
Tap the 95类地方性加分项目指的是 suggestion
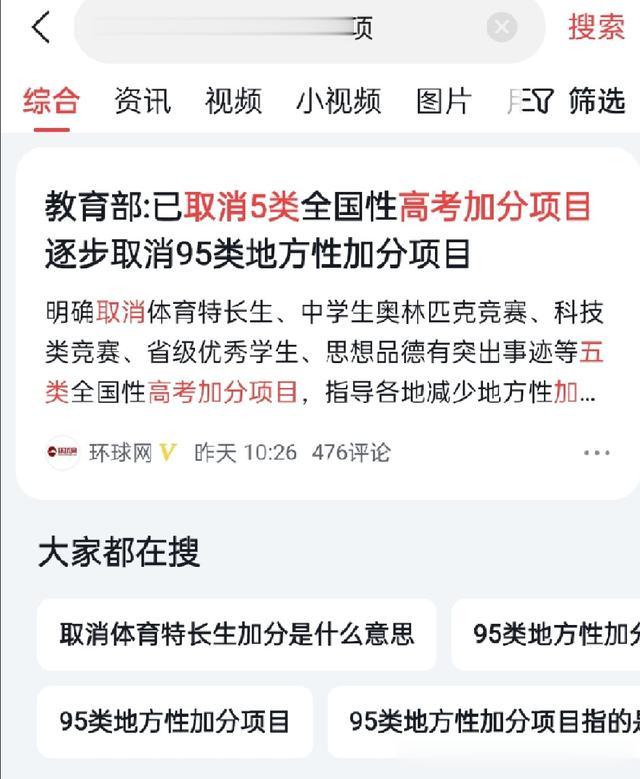coord(490,721)
